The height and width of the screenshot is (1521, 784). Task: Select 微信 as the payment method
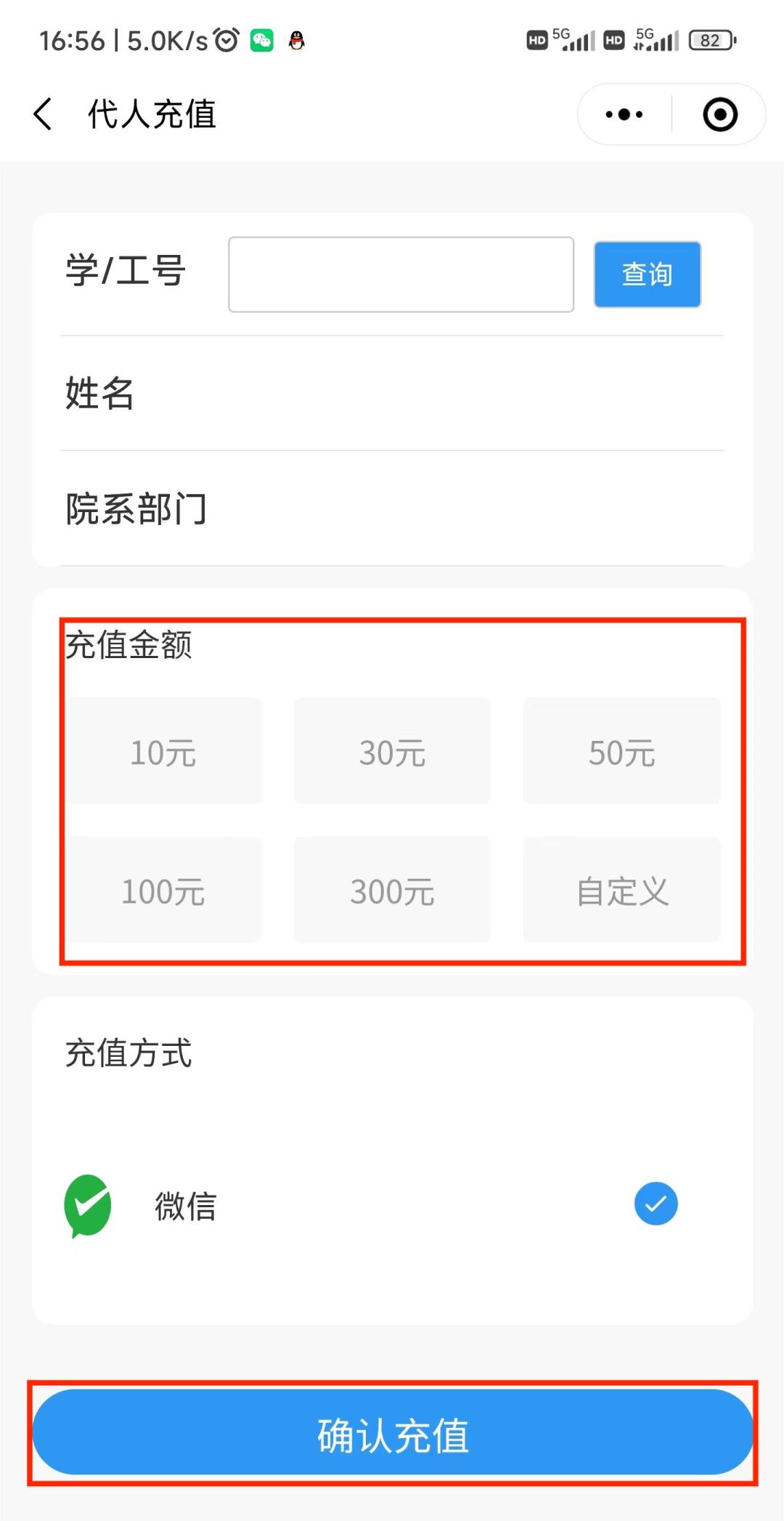(x=392, y=1204)
